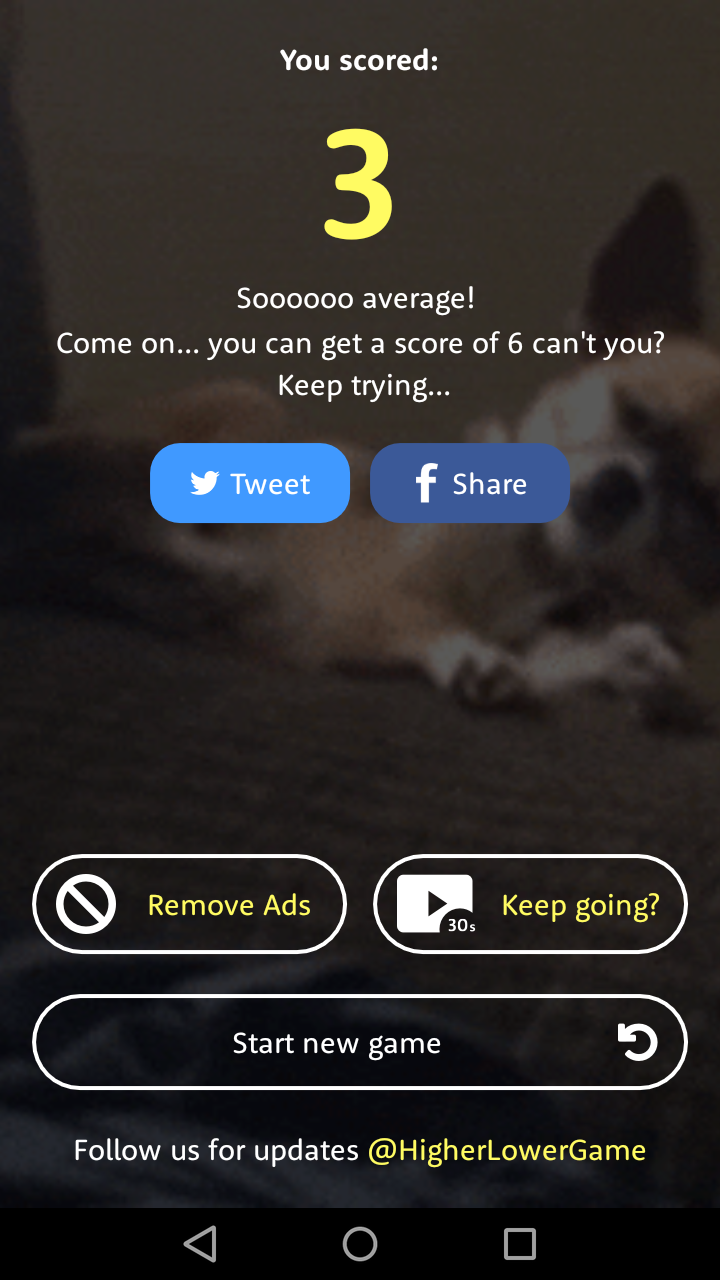Open the @HigherLowerGame profile link
The width and height of the screenshot is (720, 1280).
point(507,1150)
